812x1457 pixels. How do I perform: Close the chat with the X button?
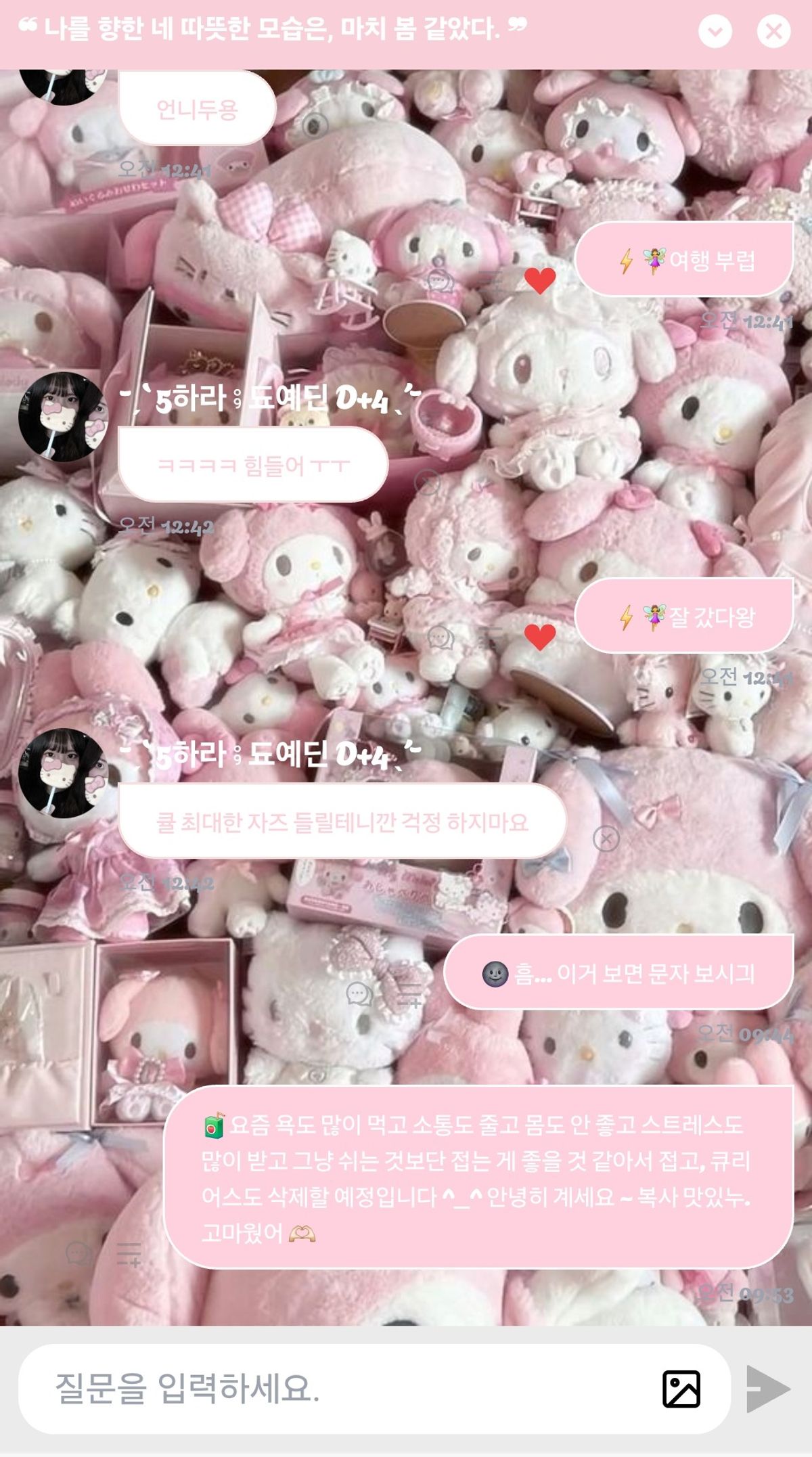click(x=773, y=32)
